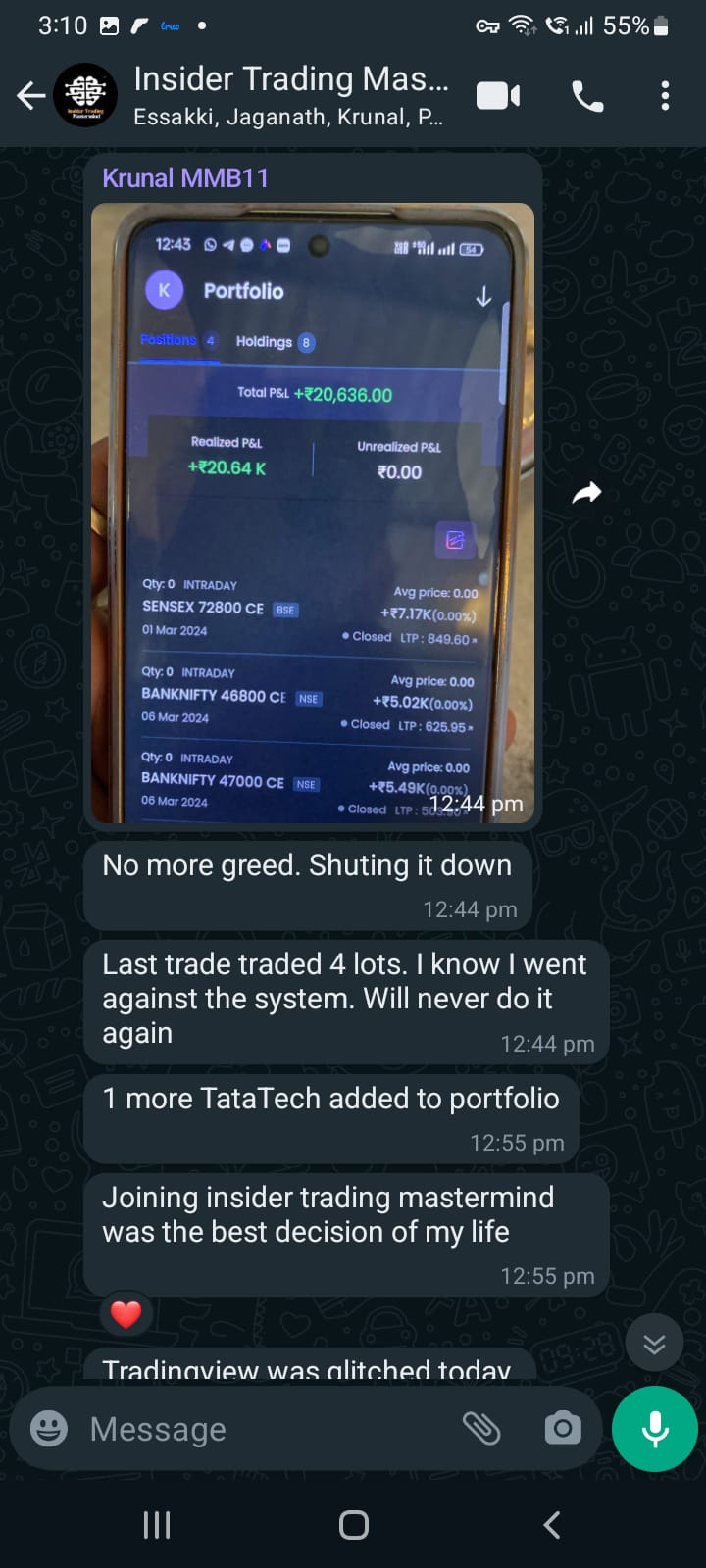Go back to the chat list
Image resolution: width=706 pixels, height=1568 pixels.
click(31, 95)
